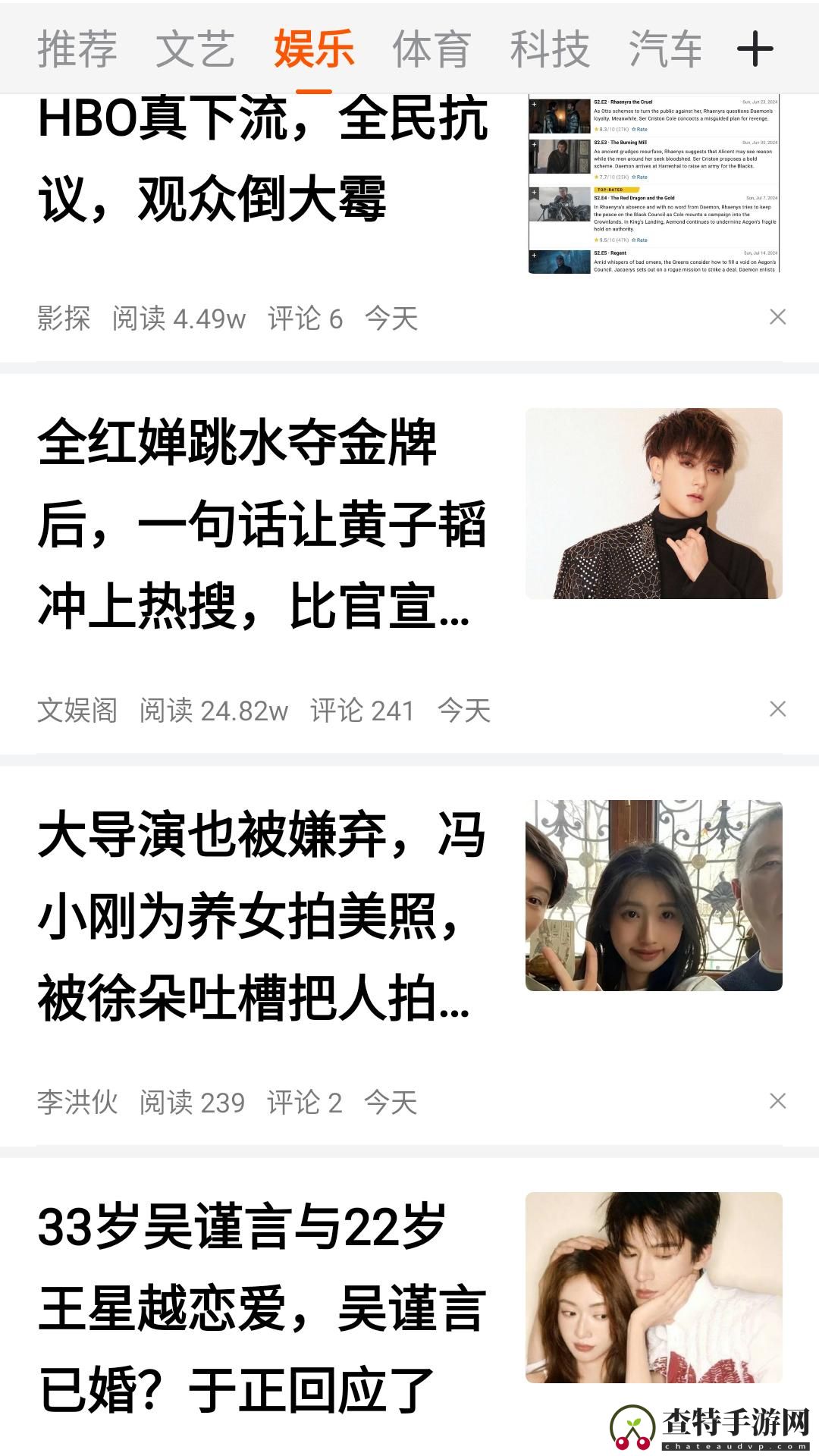Image resolution: width=819 pixels, height=1456 pixels.
Task: Tap the 冯小刚 article photo thumbnail
Action: click(654, 896)
